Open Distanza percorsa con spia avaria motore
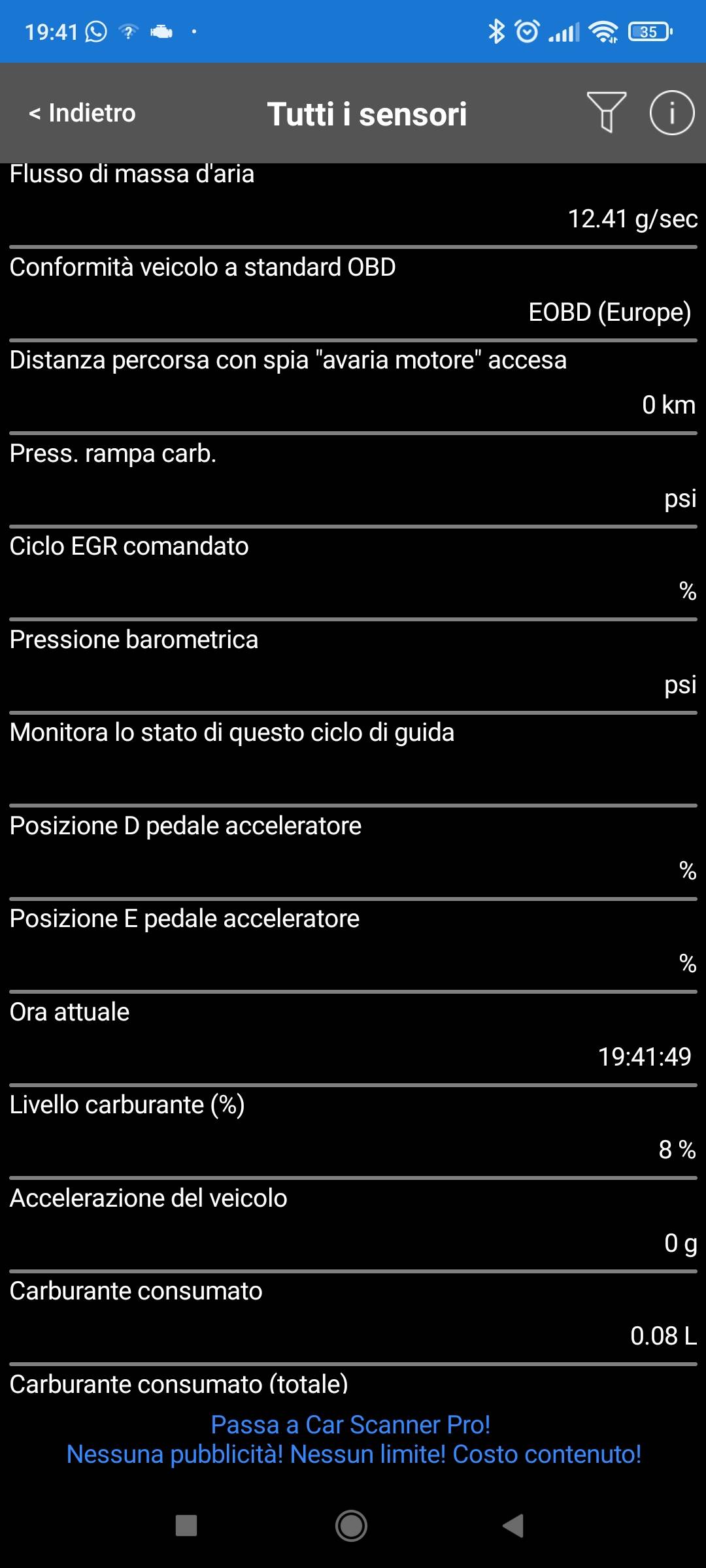This screenshot has height=1568, width=706. [353, 387]
